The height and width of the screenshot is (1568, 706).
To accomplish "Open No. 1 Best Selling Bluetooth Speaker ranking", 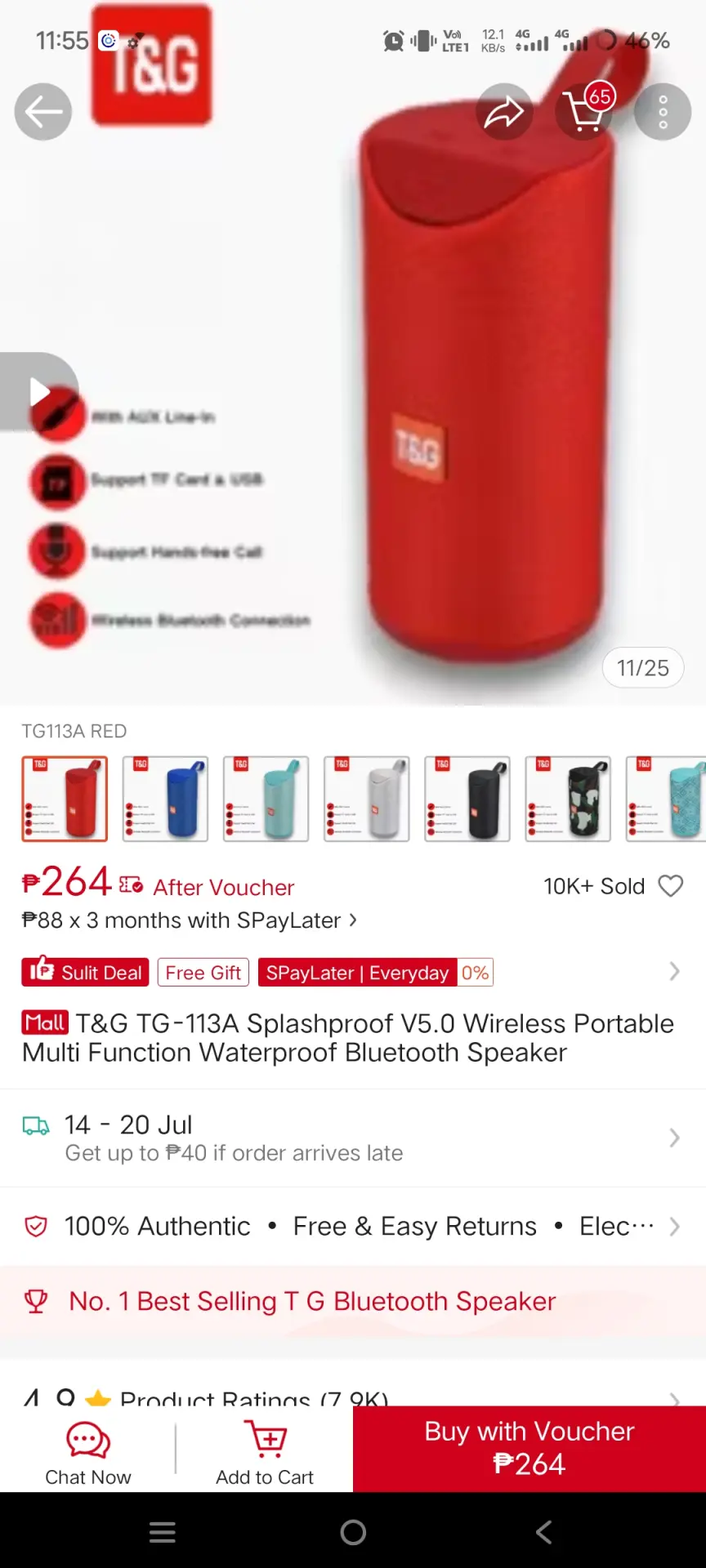I will [x=353, y=1301].
